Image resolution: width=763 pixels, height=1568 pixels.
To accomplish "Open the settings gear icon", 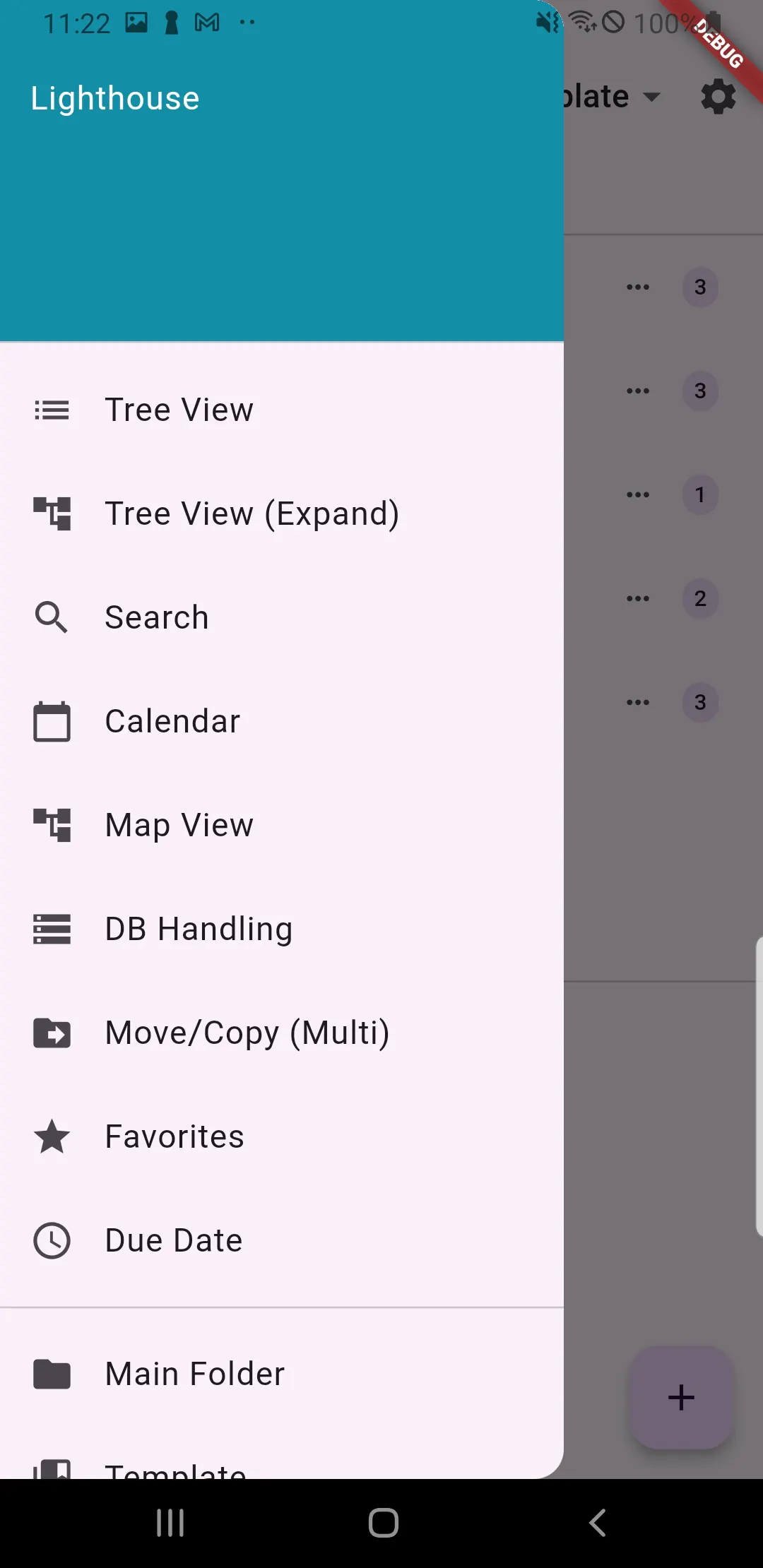I will [718, 96].
